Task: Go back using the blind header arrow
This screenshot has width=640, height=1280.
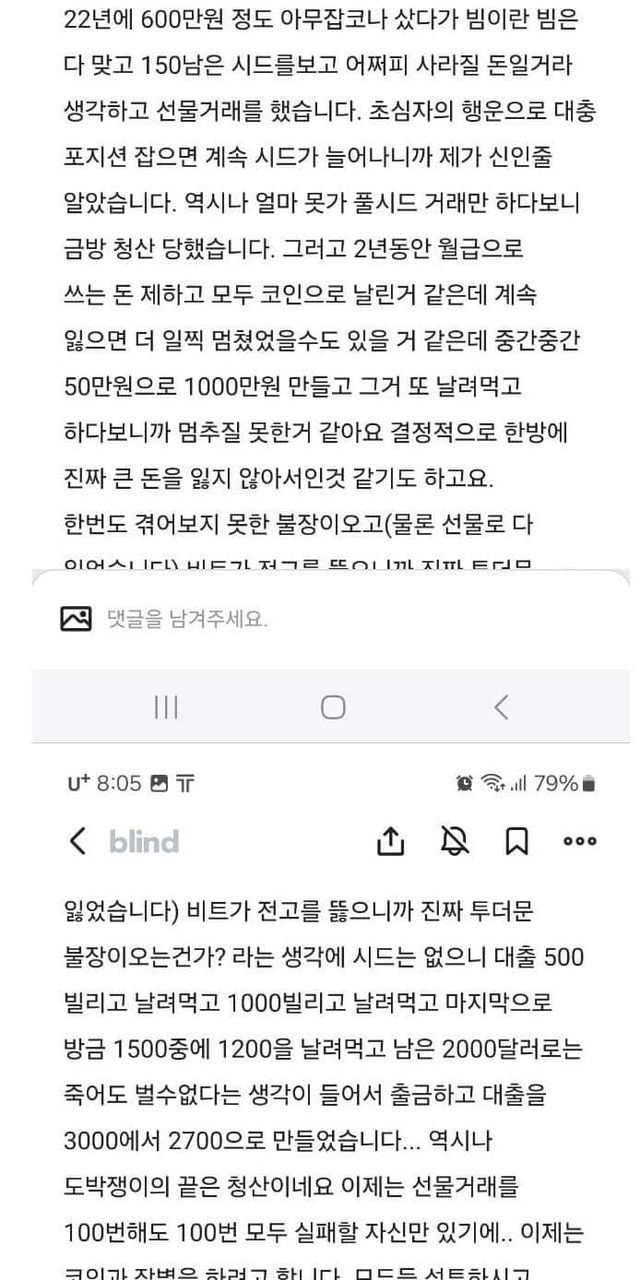Action: pos(77,841)
